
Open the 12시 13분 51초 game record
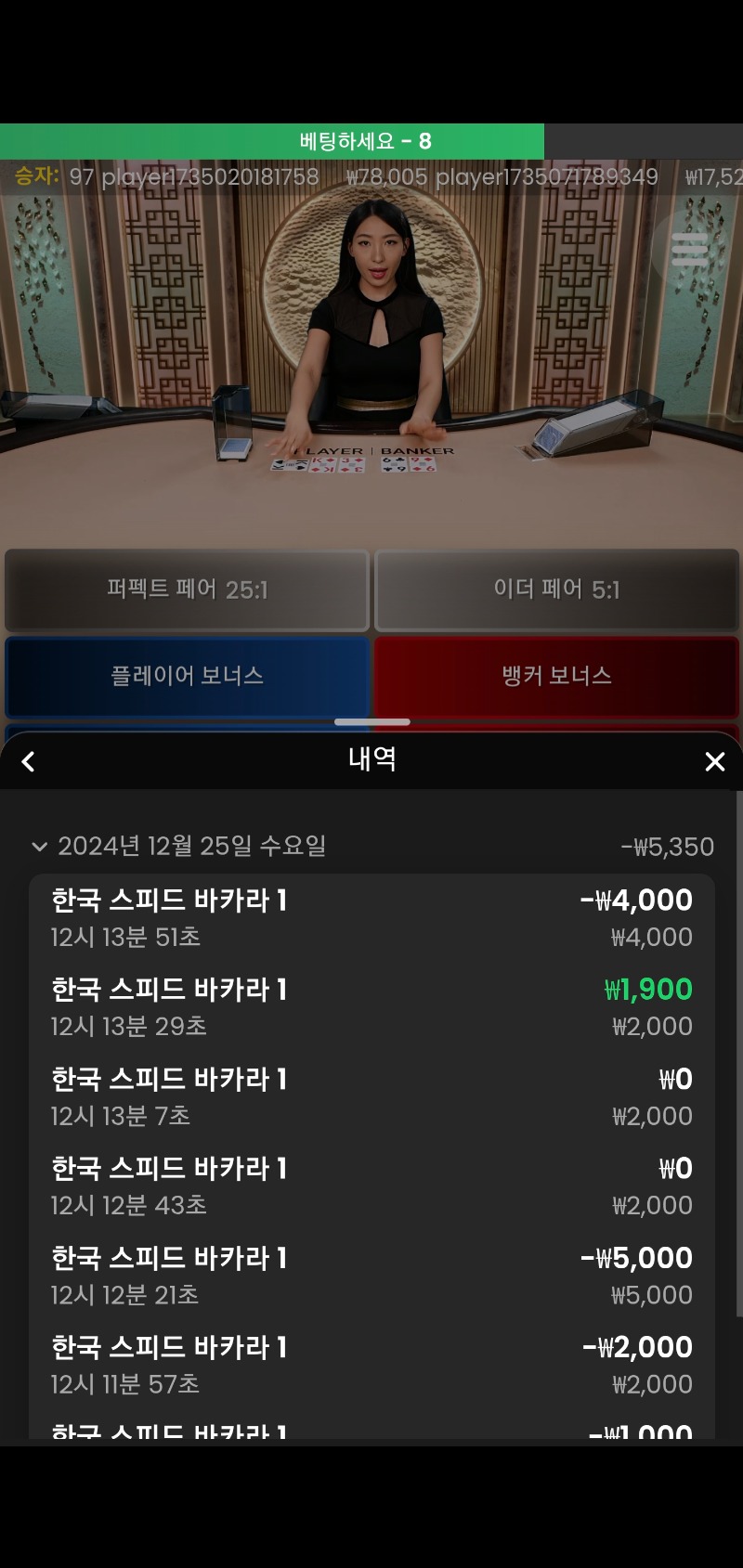[371, 918]
